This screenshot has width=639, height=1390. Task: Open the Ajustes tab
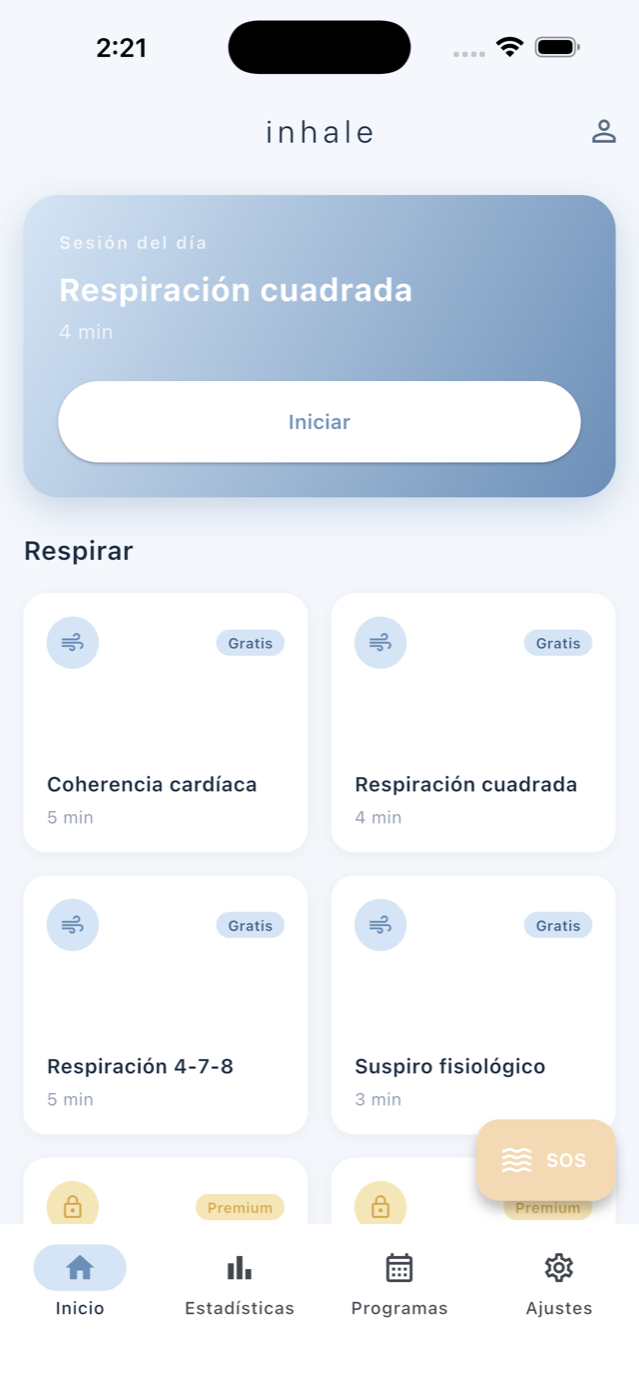click(559, 1285)
